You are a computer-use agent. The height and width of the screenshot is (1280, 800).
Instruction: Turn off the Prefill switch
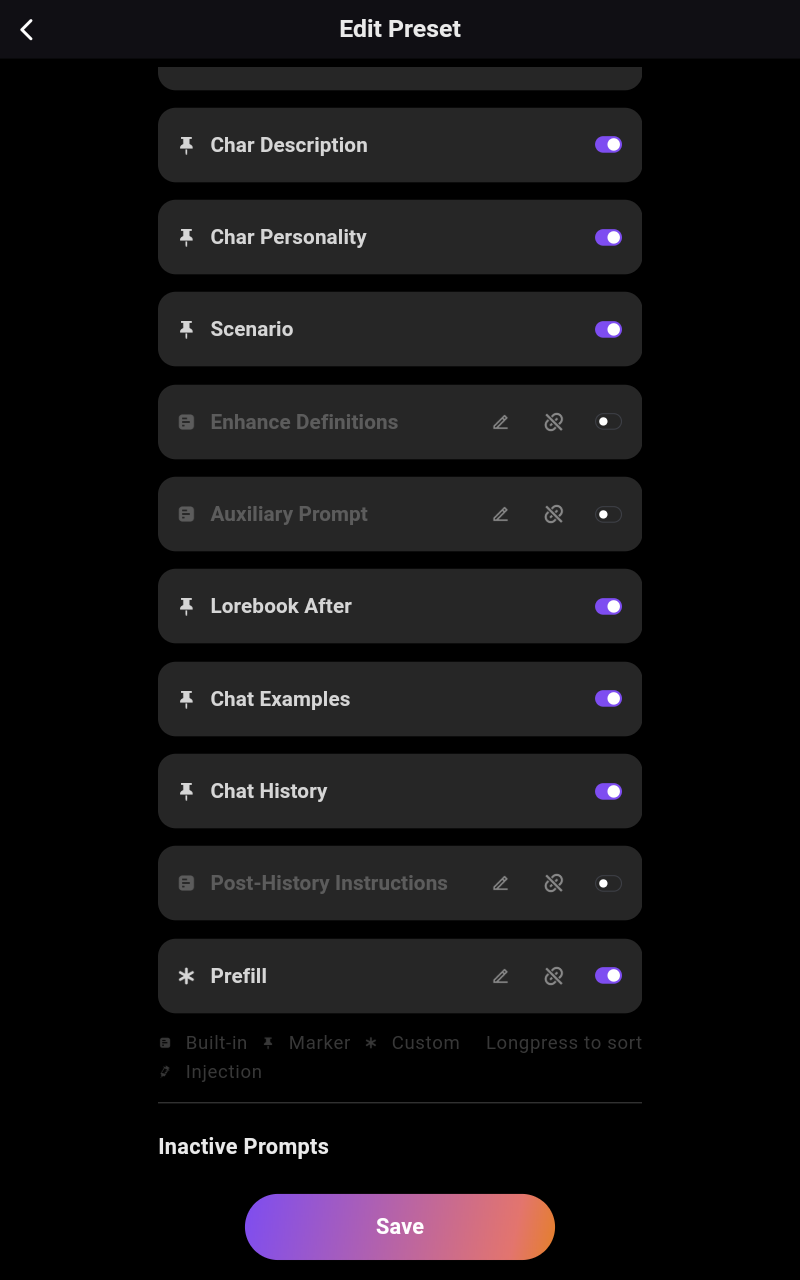[608, 976]
